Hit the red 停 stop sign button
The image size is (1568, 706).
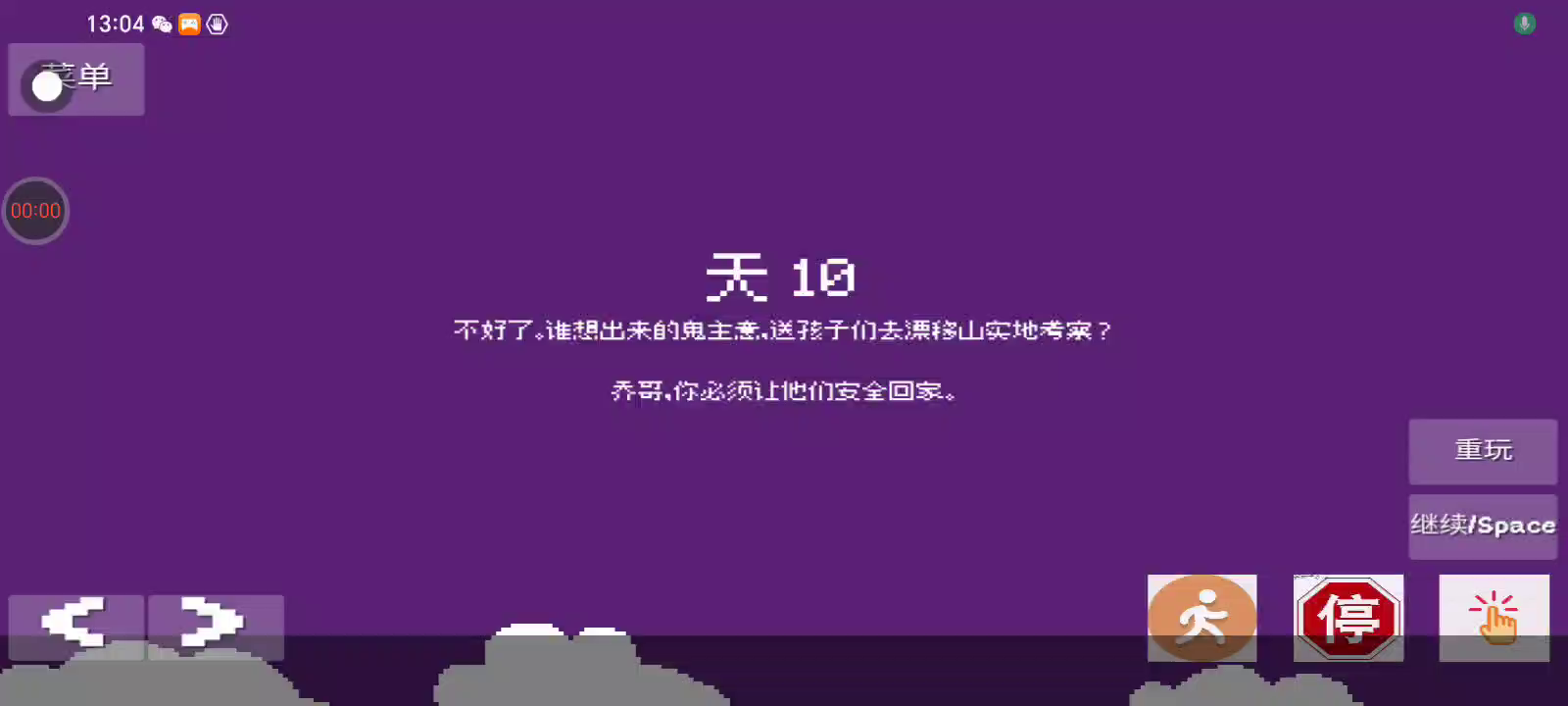pyautogui.click(x=1348, y=618)
